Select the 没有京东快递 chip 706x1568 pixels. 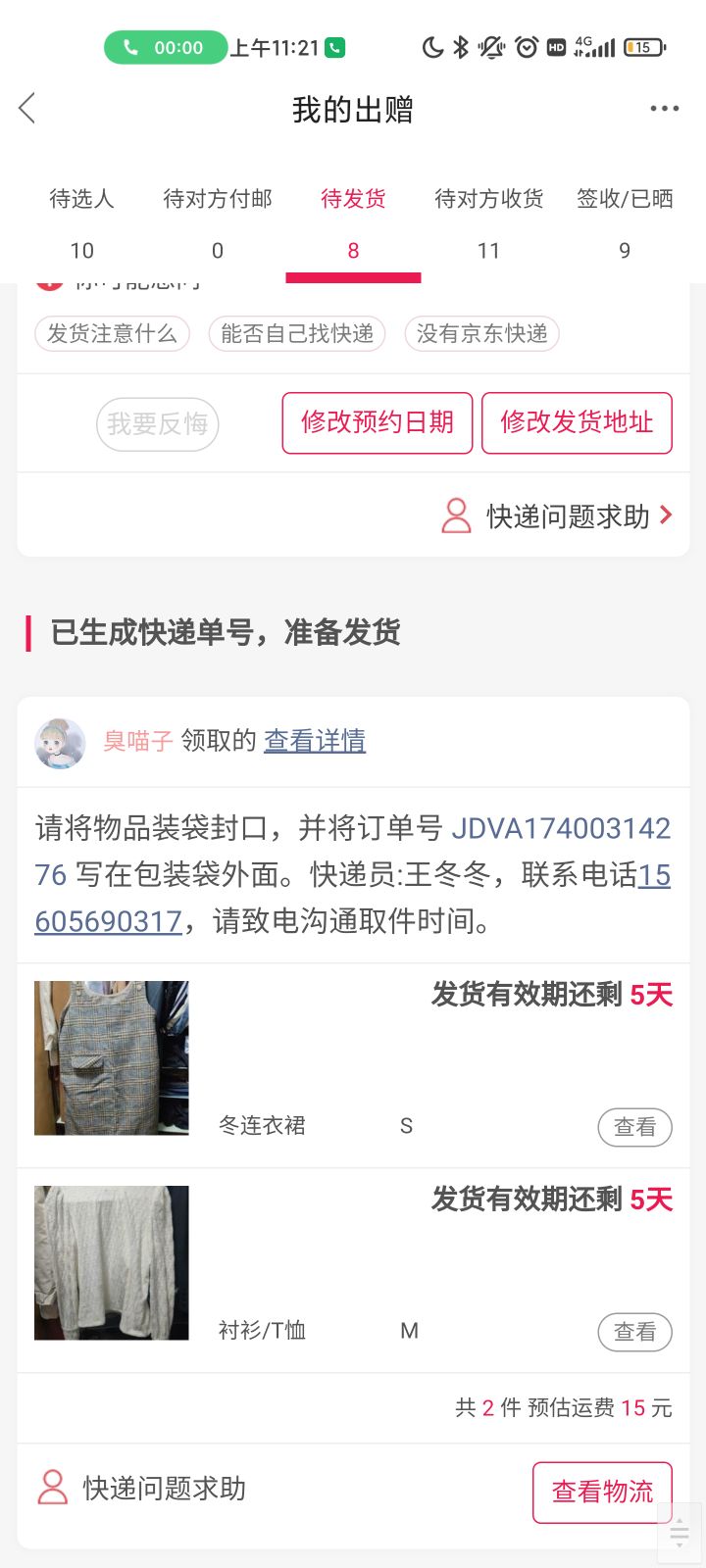click(481, 333)
